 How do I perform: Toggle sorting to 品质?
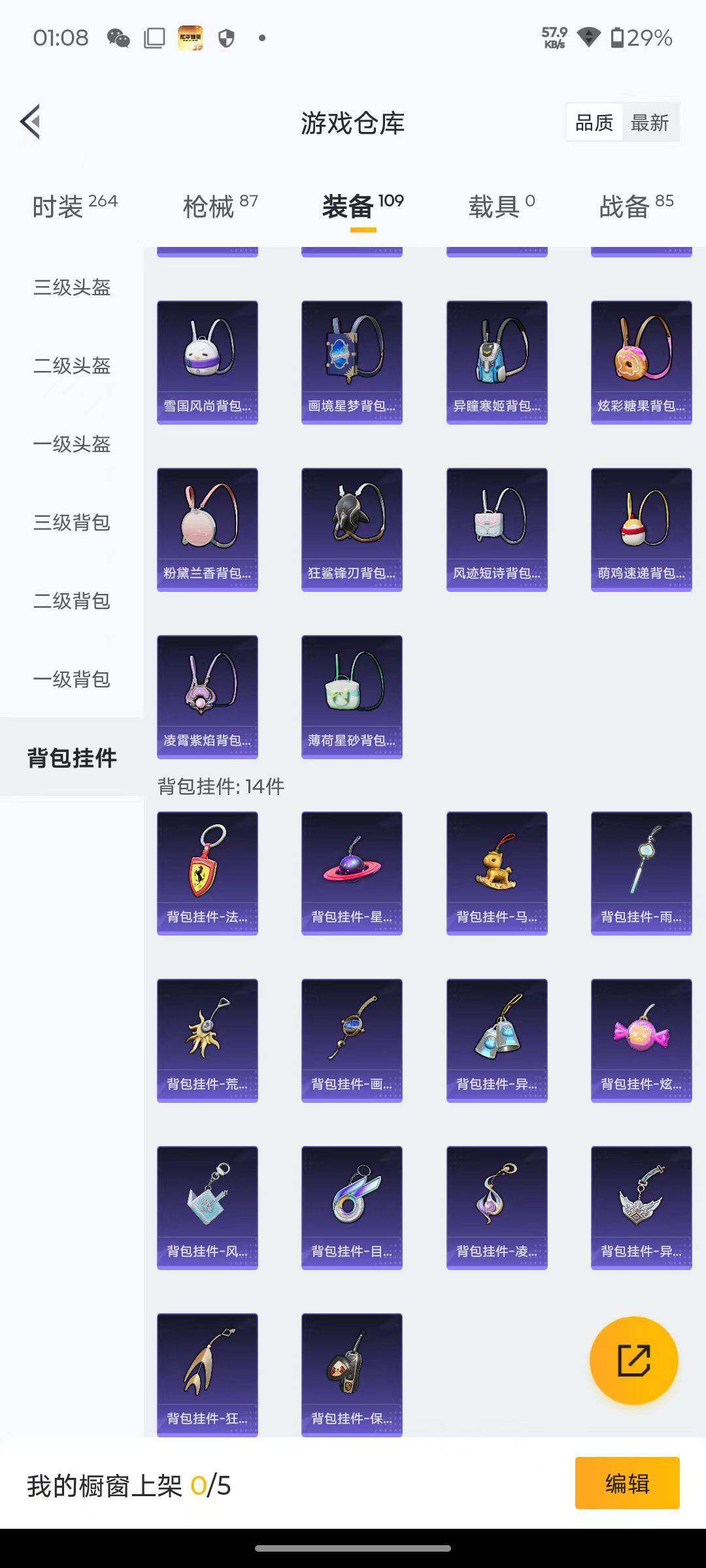(594, 122)
